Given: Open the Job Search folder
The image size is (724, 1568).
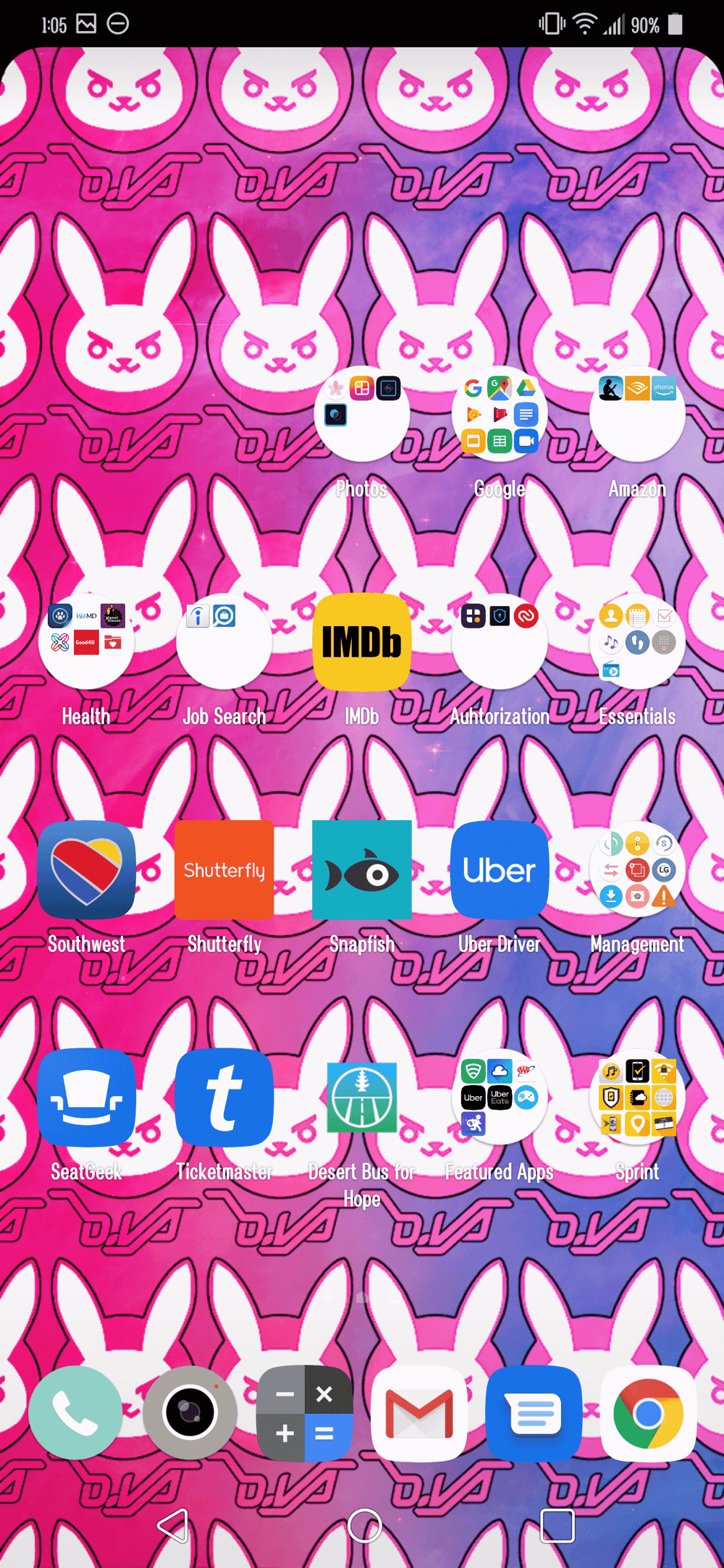Looking at the screenshot, I should click(224, 641).
